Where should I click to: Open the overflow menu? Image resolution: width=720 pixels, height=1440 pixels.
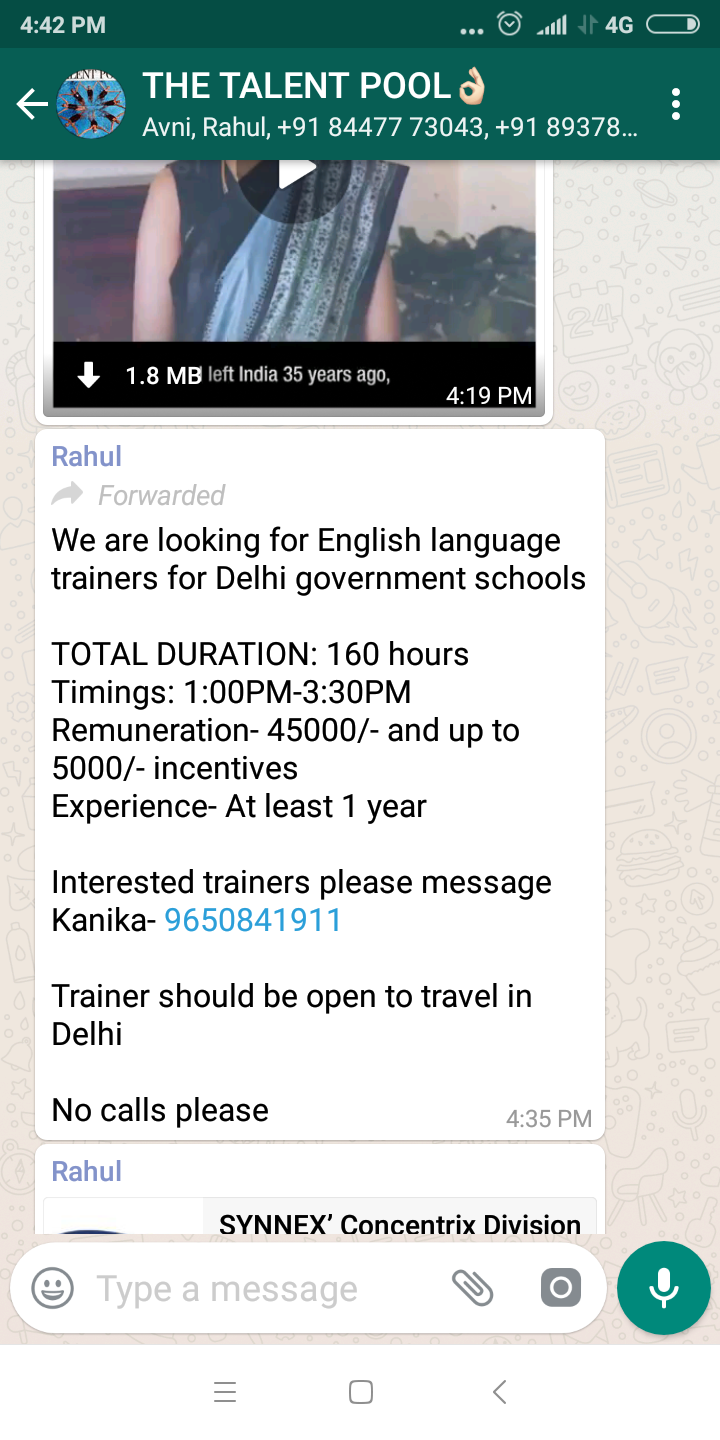click(x=676, y=104)
